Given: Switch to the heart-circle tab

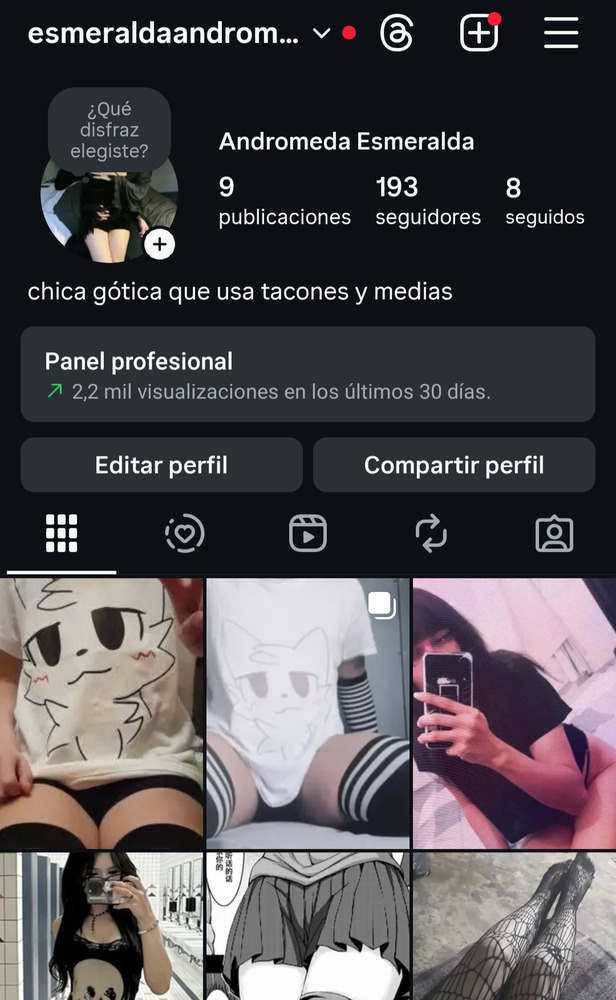Looking at the screenshot, I should pyautogui.click(x=185, y=534).
